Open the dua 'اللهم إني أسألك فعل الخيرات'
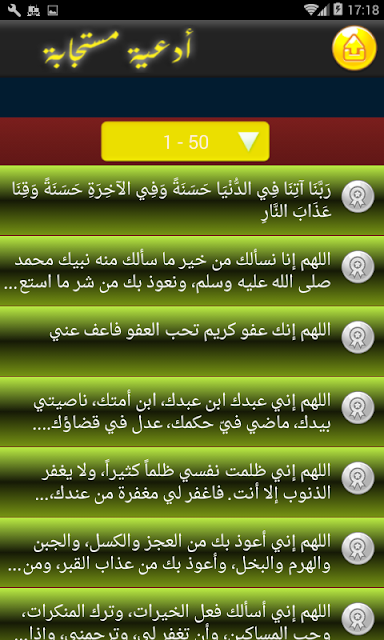The width and height of the screenshot is (384, 640). [x=192, y=614]
